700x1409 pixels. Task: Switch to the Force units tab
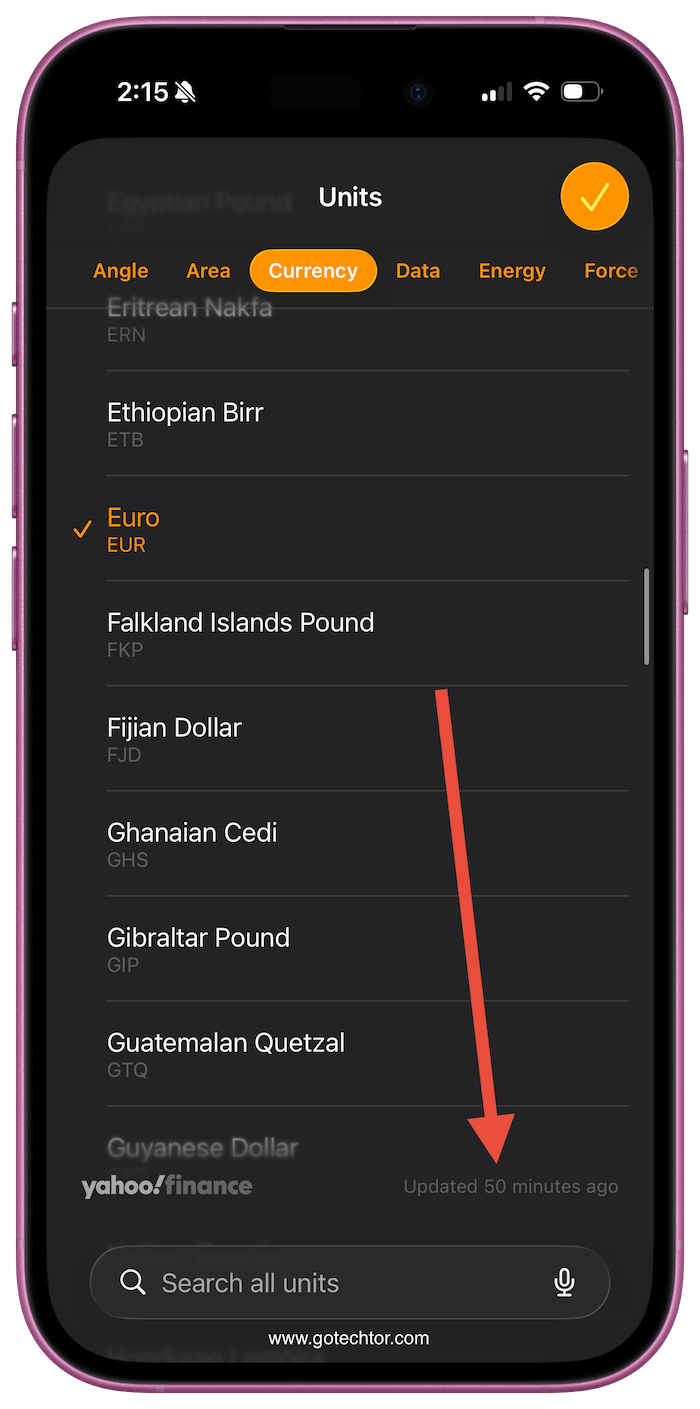pyautogui.click(x=610, y=271)
